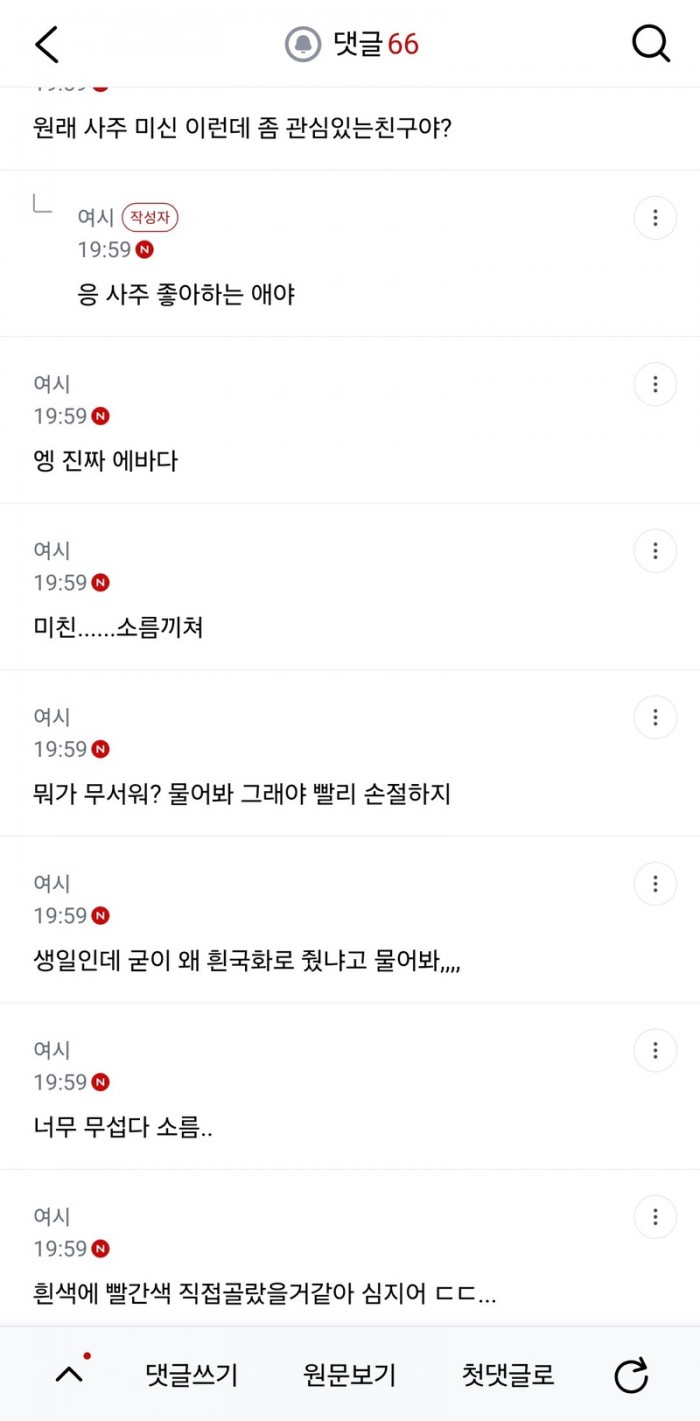Screen dimensions: 700x1421
Task: Tap 댓글쓰기 to write a comment
Action: [192, 1375]
